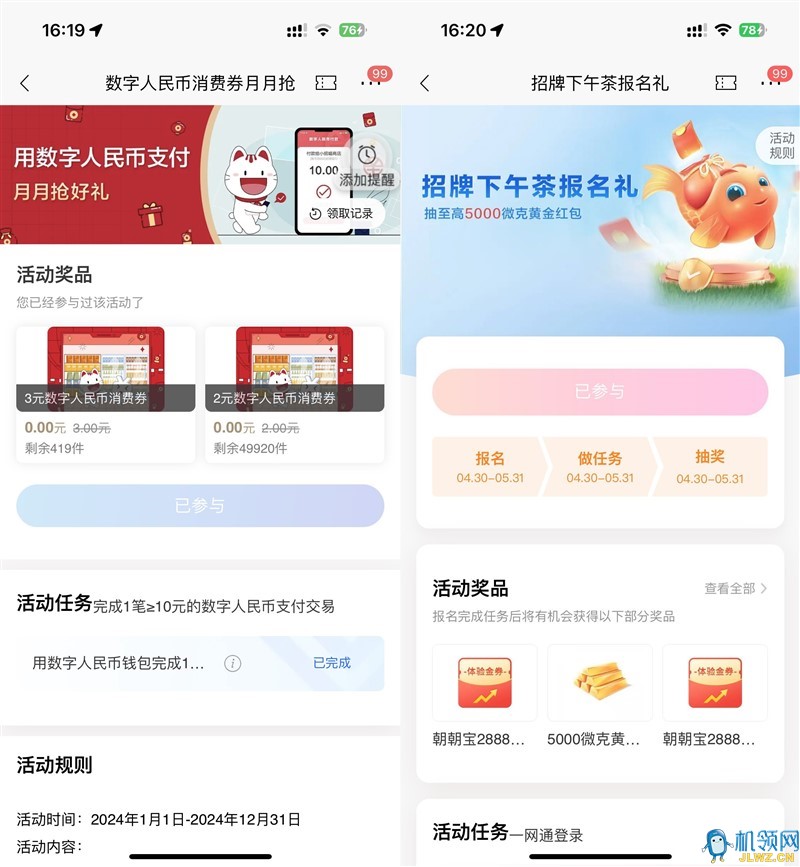Open the first 朝朝宝2888 prize card

point(484,697)
